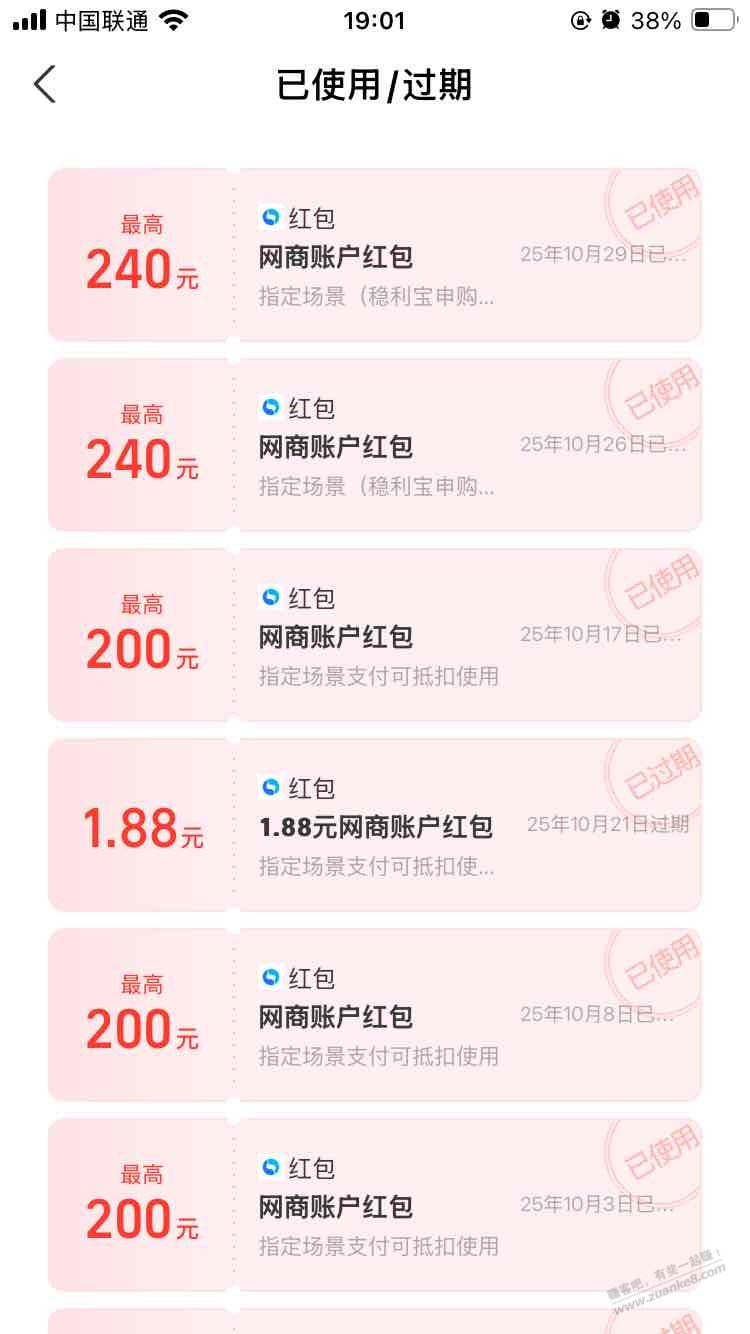Viewport: 750px width, 1334px height.
Task: Open the 200元 red packet used 25年10月8日
Action: [x=375, y=1015]
